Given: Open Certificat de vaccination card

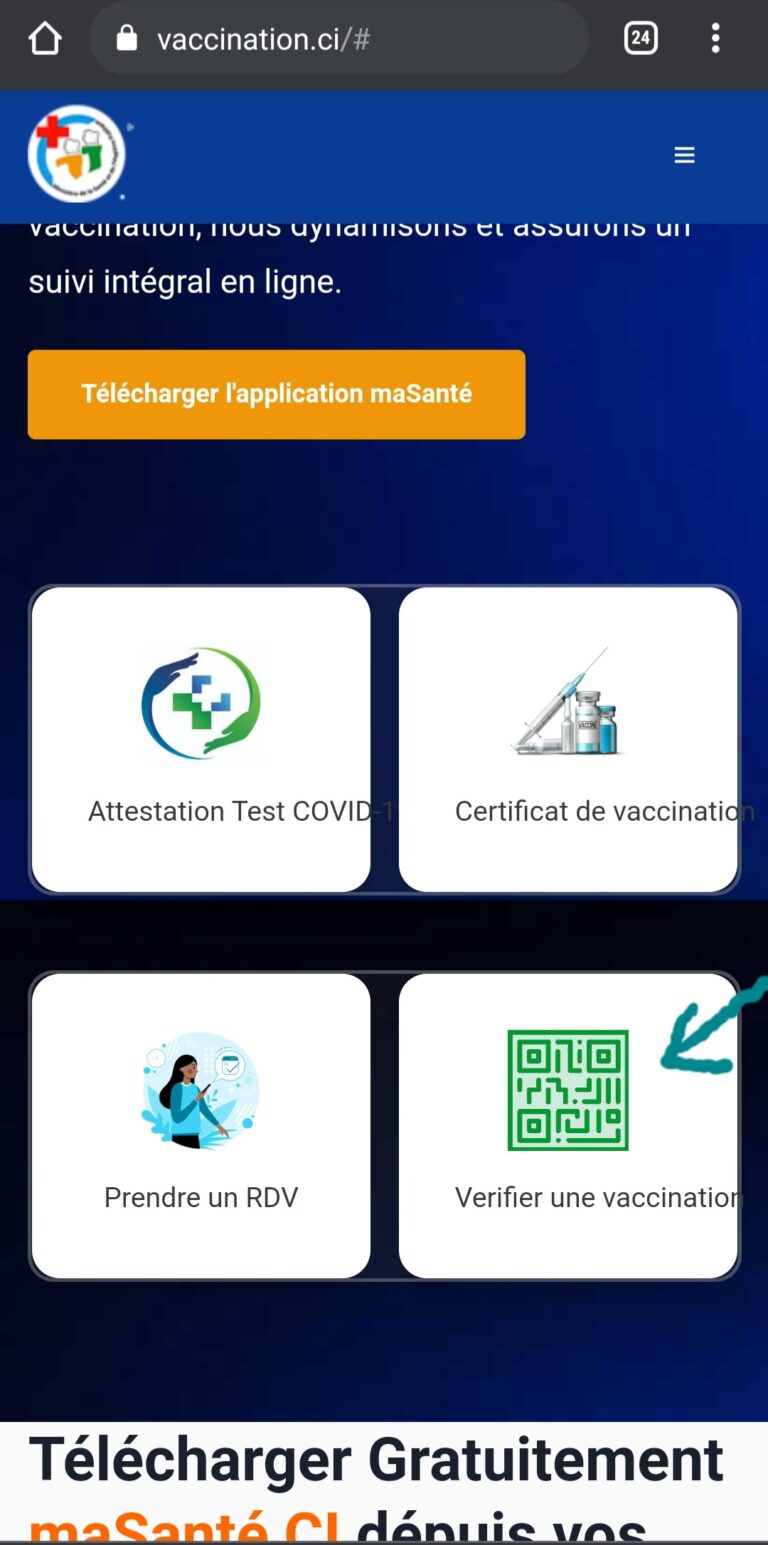Looking at the screenshot, I should (568, 739).
